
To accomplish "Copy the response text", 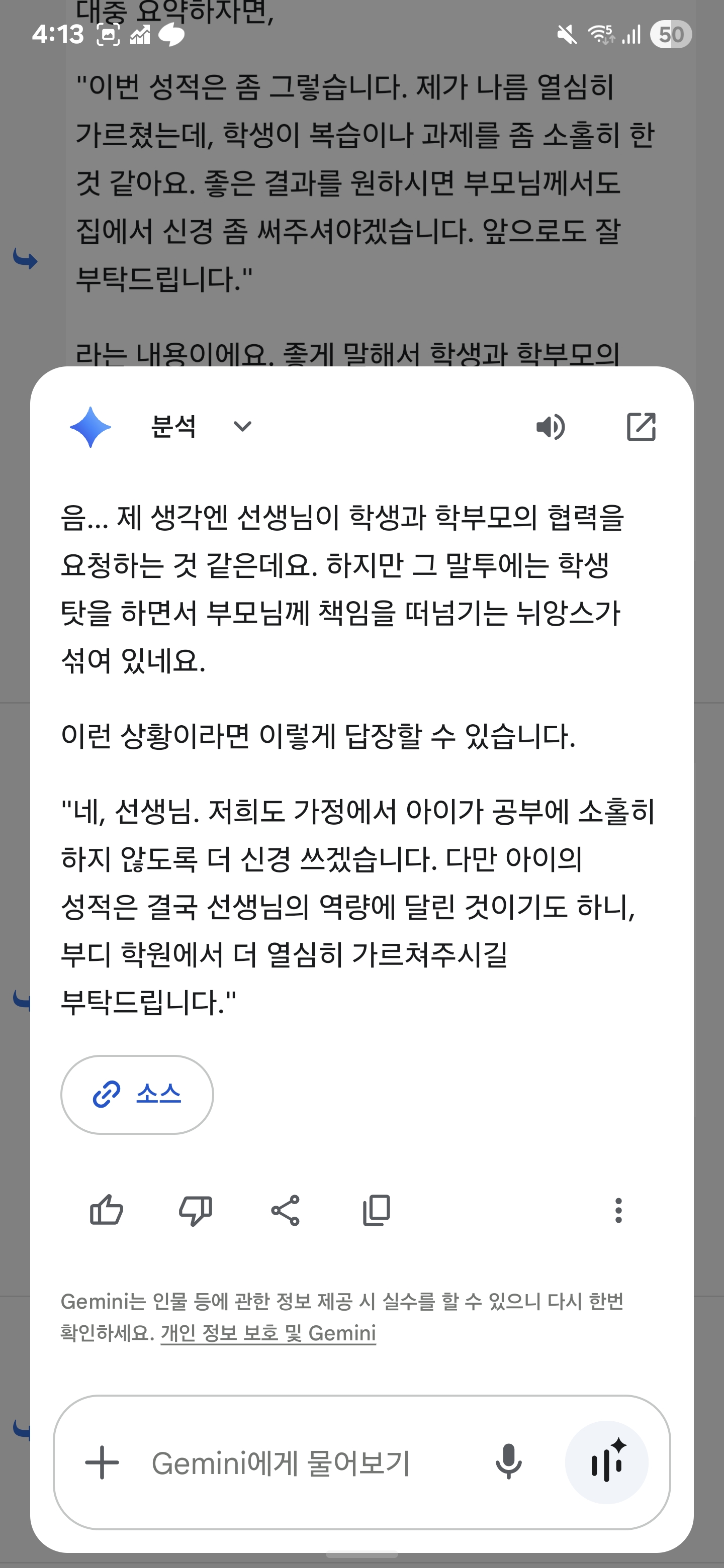I will click(376, 1210).
